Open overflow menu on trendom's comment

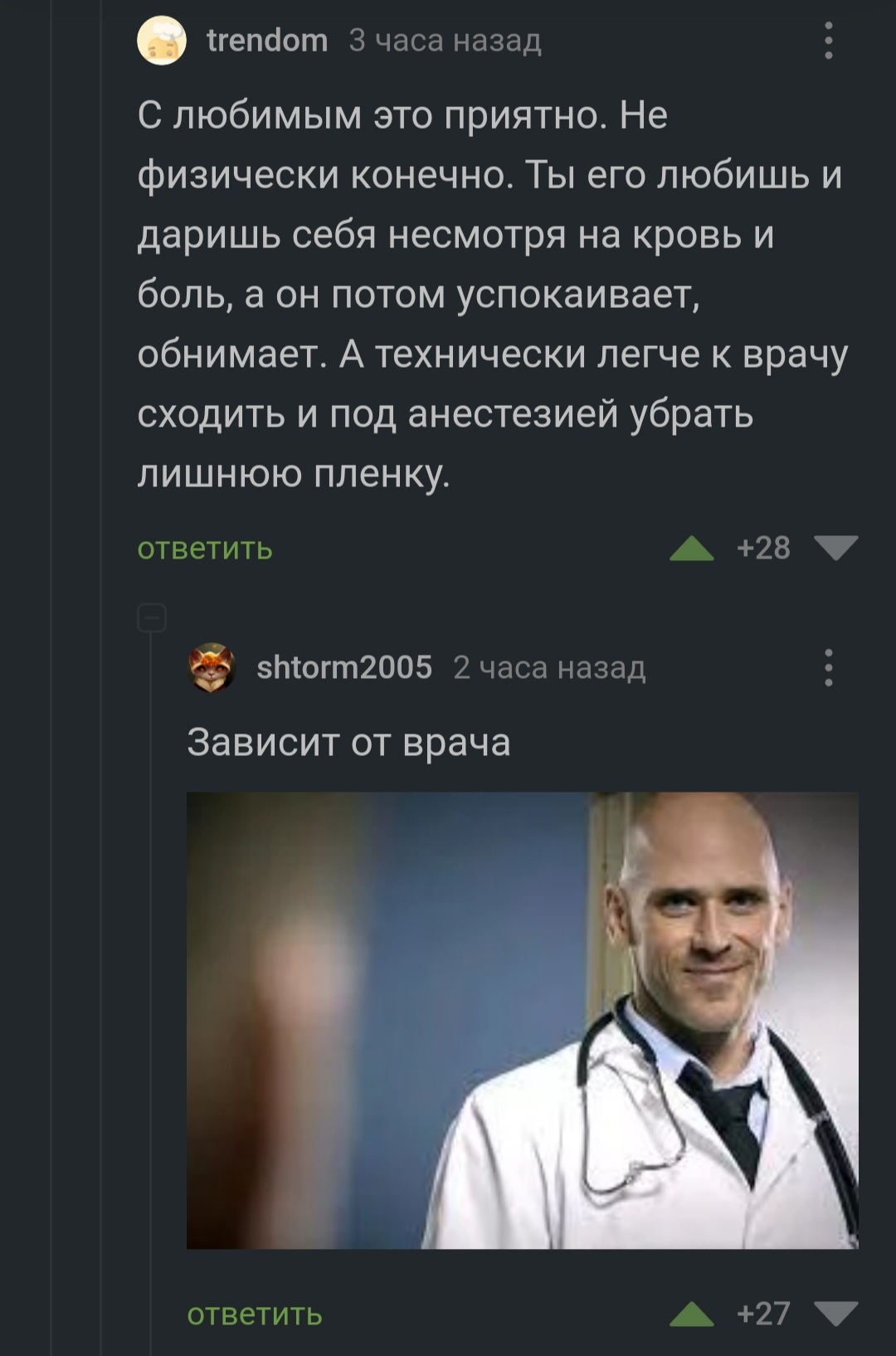pyautogui.click(x=828, y=41)
